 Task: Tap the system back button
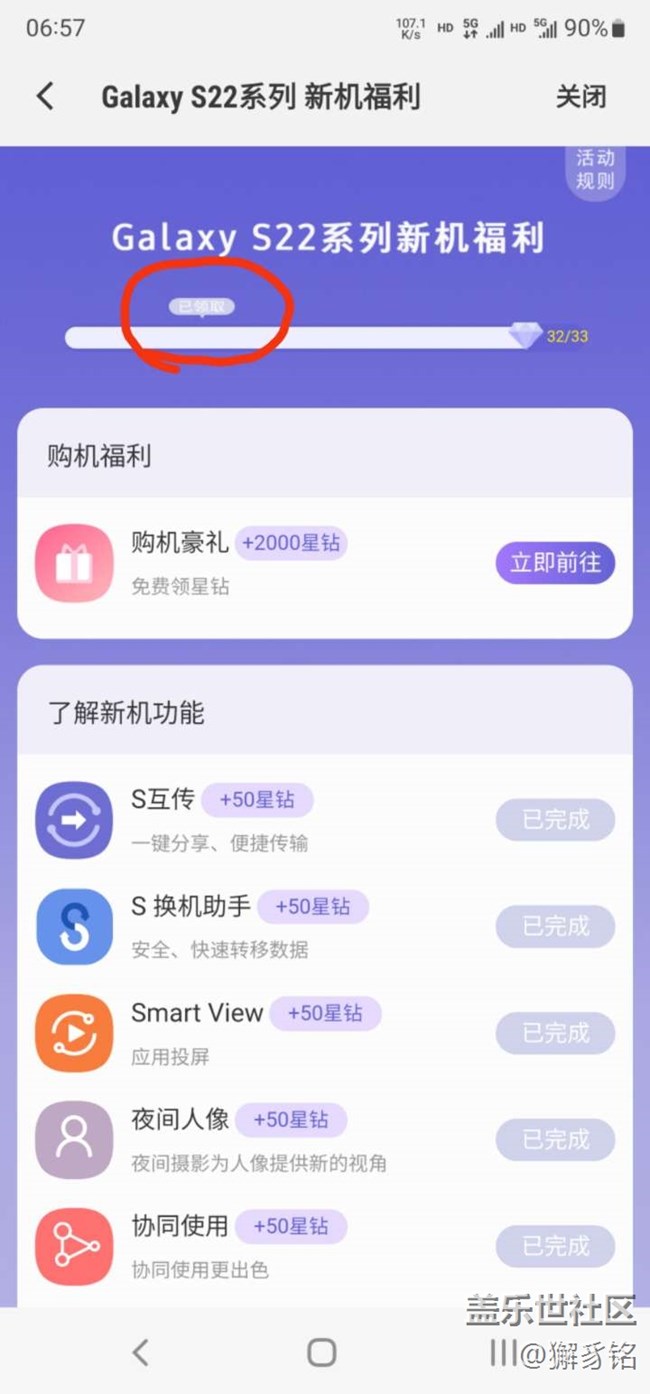[140, 1352]
